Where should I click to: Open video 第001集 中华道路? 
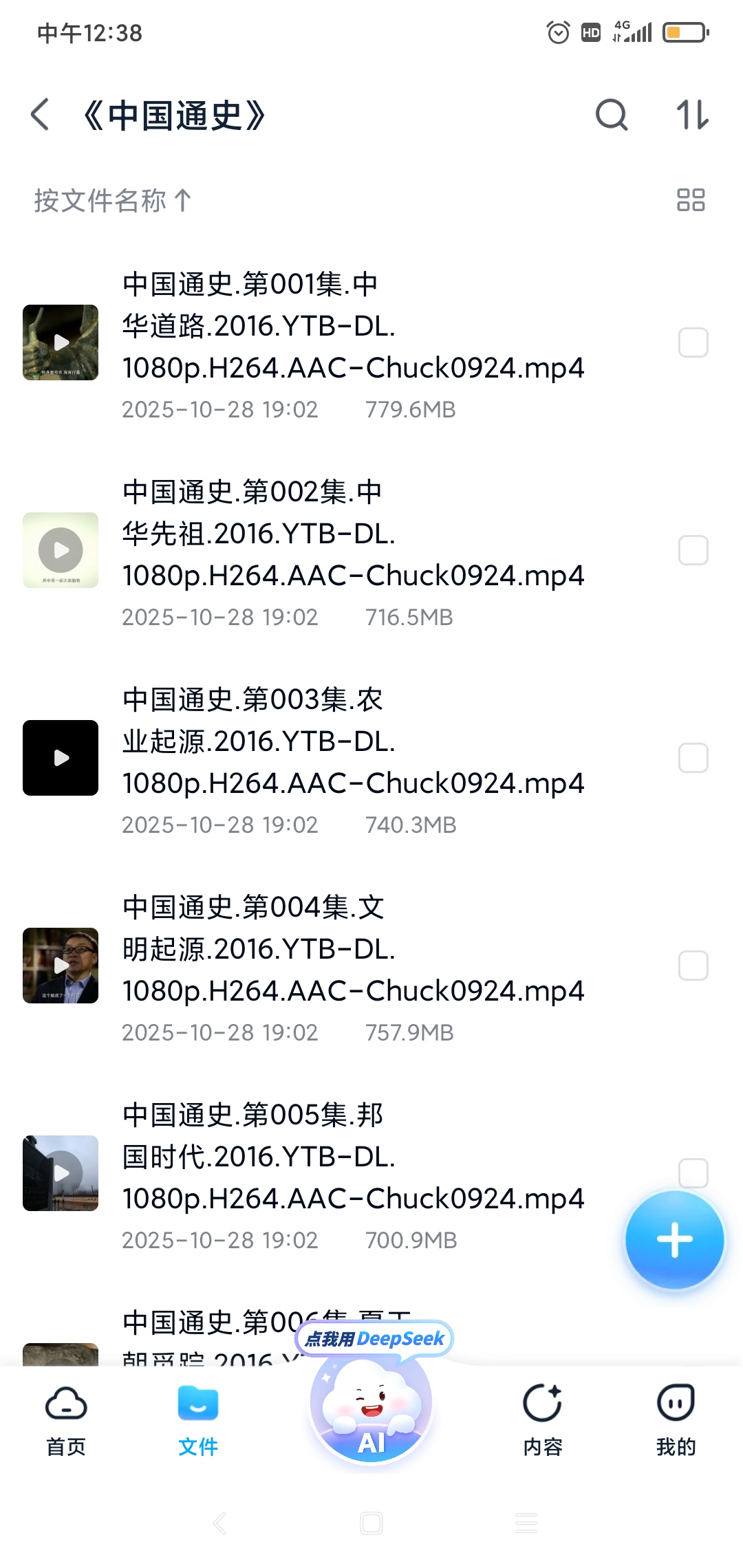[x=352, y=326]
